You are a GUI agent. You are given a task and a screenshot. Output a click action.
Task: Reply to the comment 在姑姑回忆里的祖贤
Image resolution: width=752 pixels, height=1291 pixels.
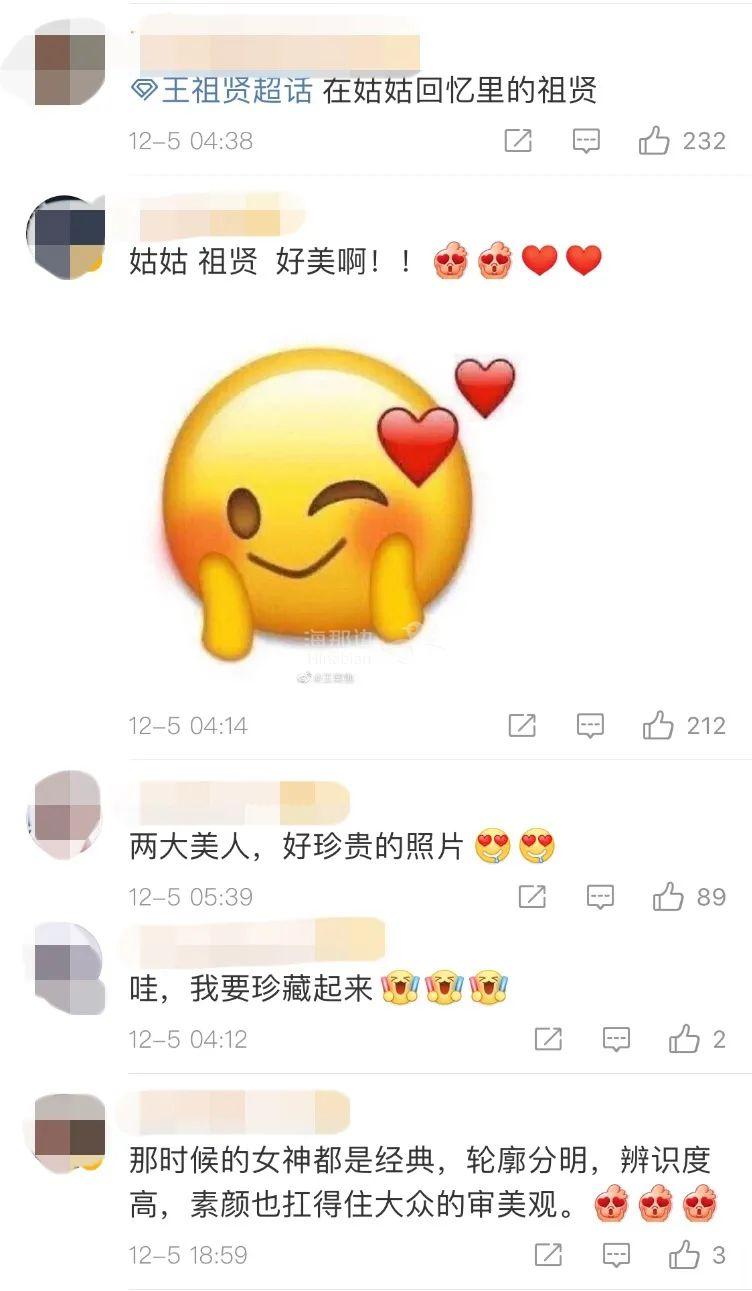pyautogui.click(x=586, y=141)
